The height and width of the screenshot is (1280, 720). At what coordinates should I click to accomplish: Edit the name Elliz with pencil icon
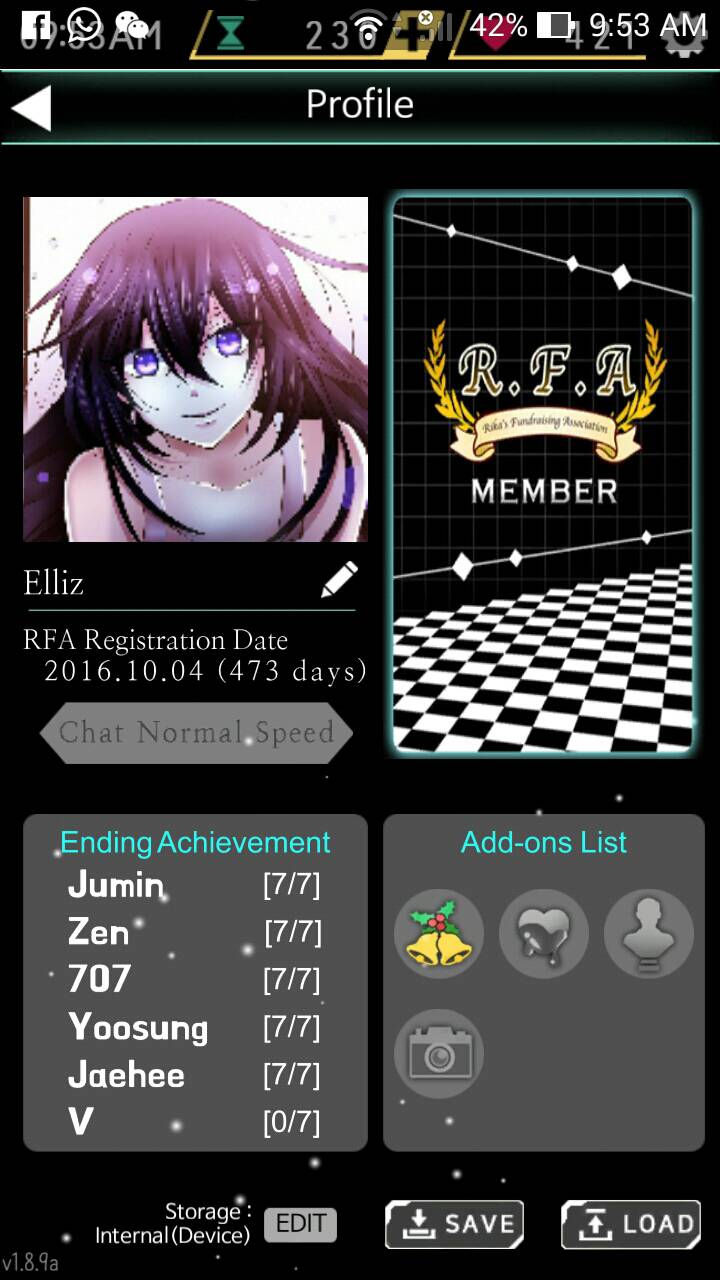pyautogui.click(x=339, y=580)
